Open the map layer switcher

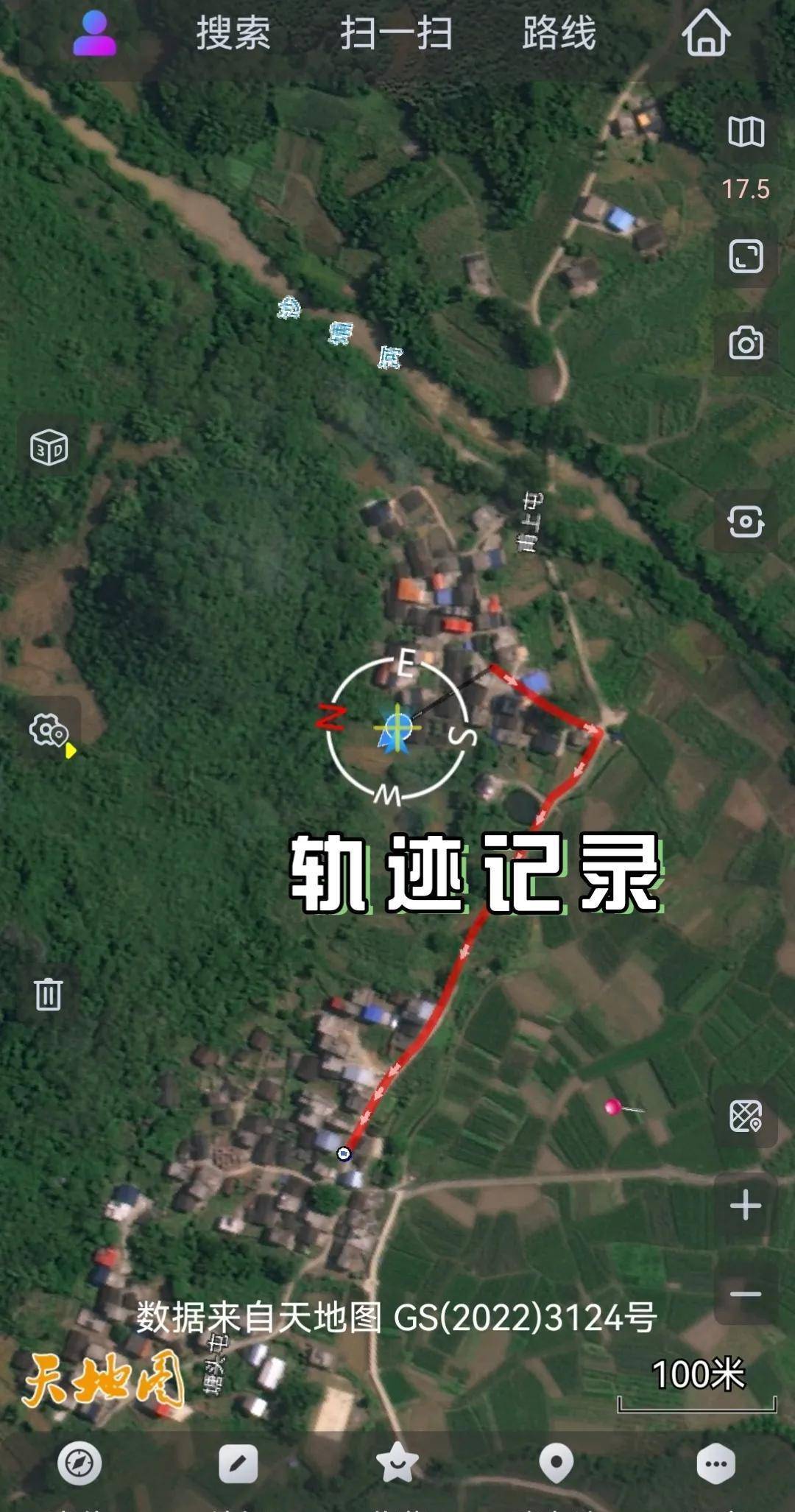[746, 133]
